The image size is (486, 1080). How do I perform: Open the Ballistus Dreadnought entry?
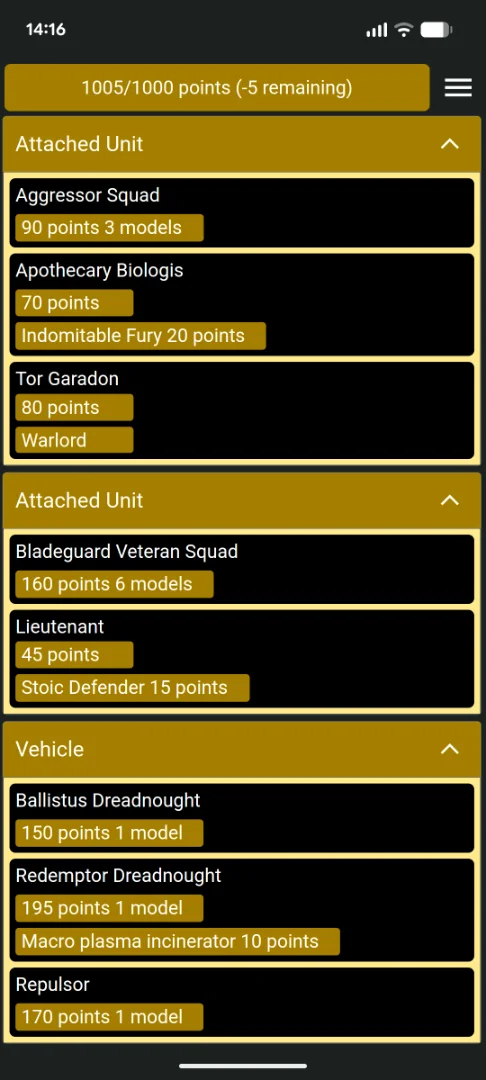[x=242, y=818]
